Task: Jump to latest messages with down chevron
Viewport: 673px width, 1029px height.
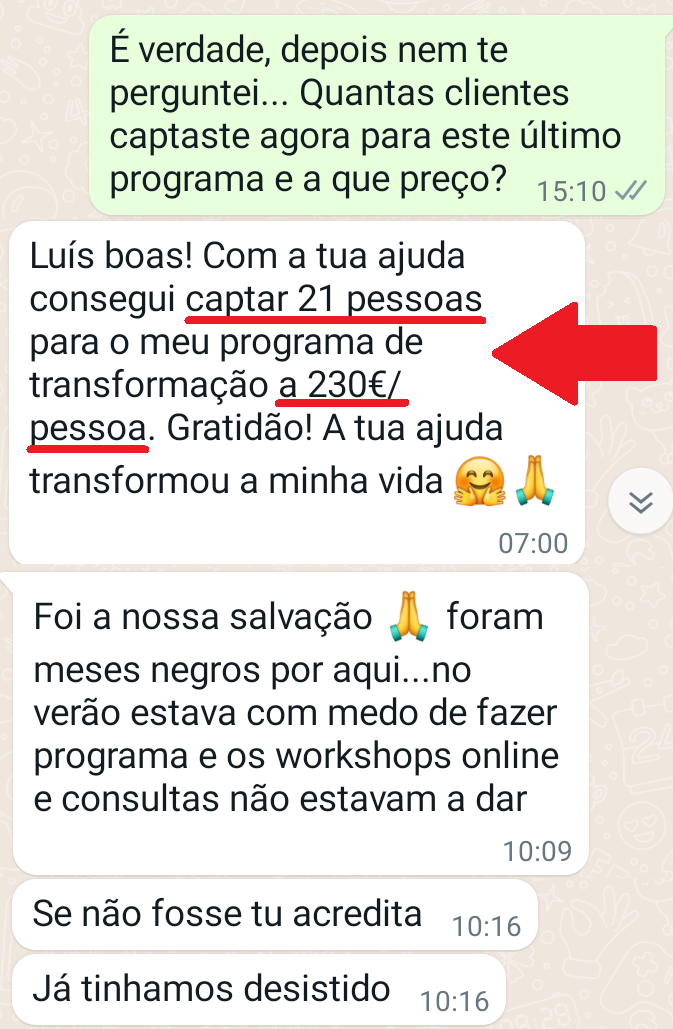Action: (640, 502)
